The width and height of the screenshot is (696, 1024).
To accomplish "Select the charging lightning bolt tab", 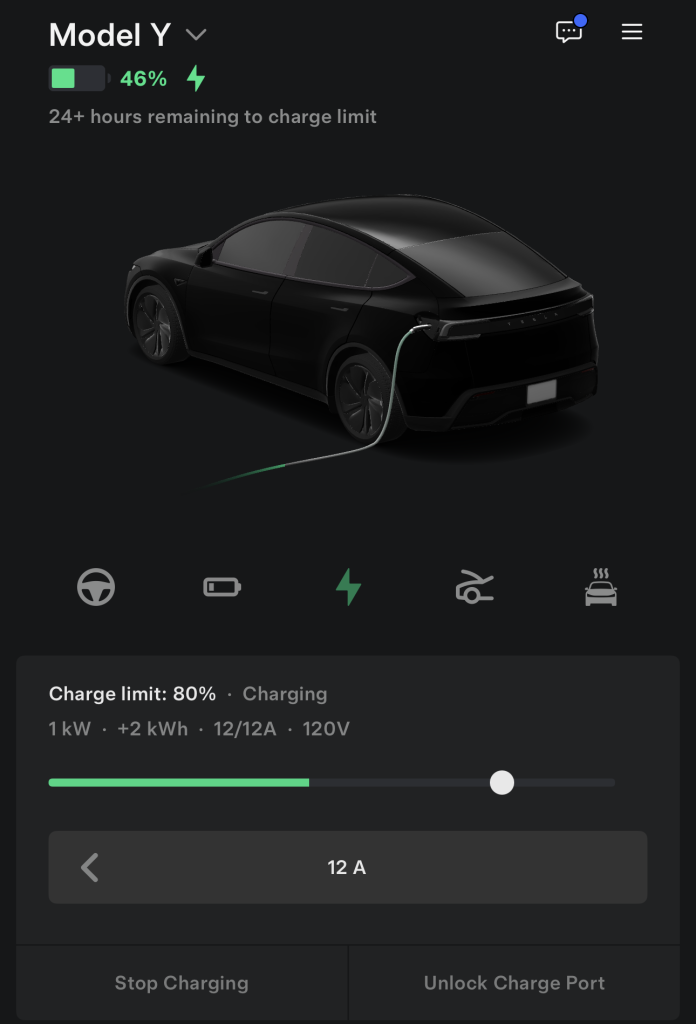I will (348, 587).
